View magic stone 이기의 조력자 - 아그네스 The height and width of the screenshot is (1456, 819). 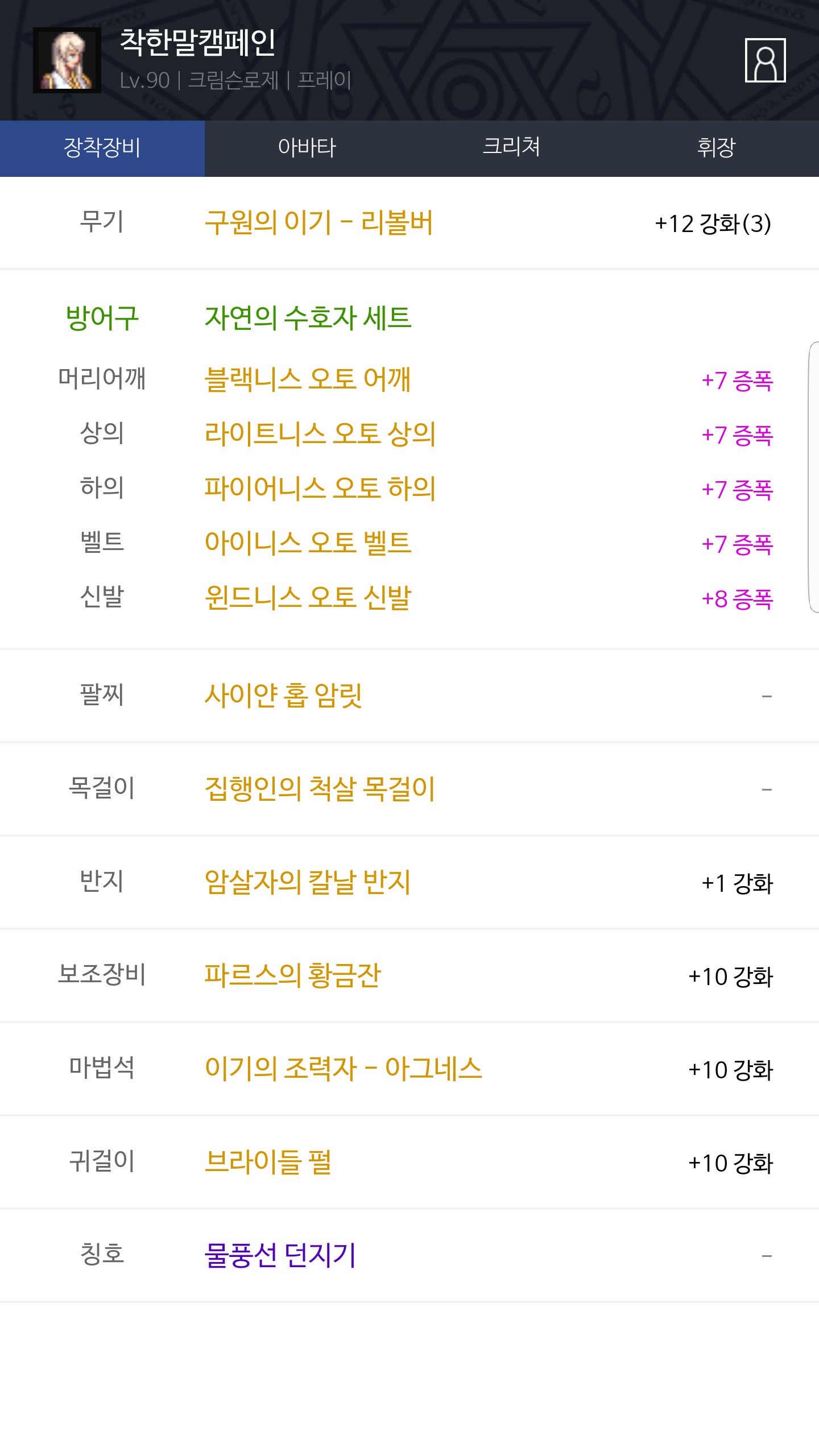[344, 1069]
